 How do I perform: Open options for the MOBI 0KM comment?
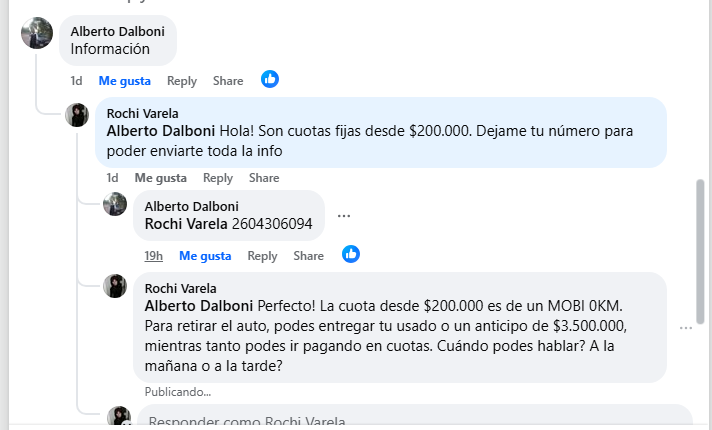click(x=686, y=327)
